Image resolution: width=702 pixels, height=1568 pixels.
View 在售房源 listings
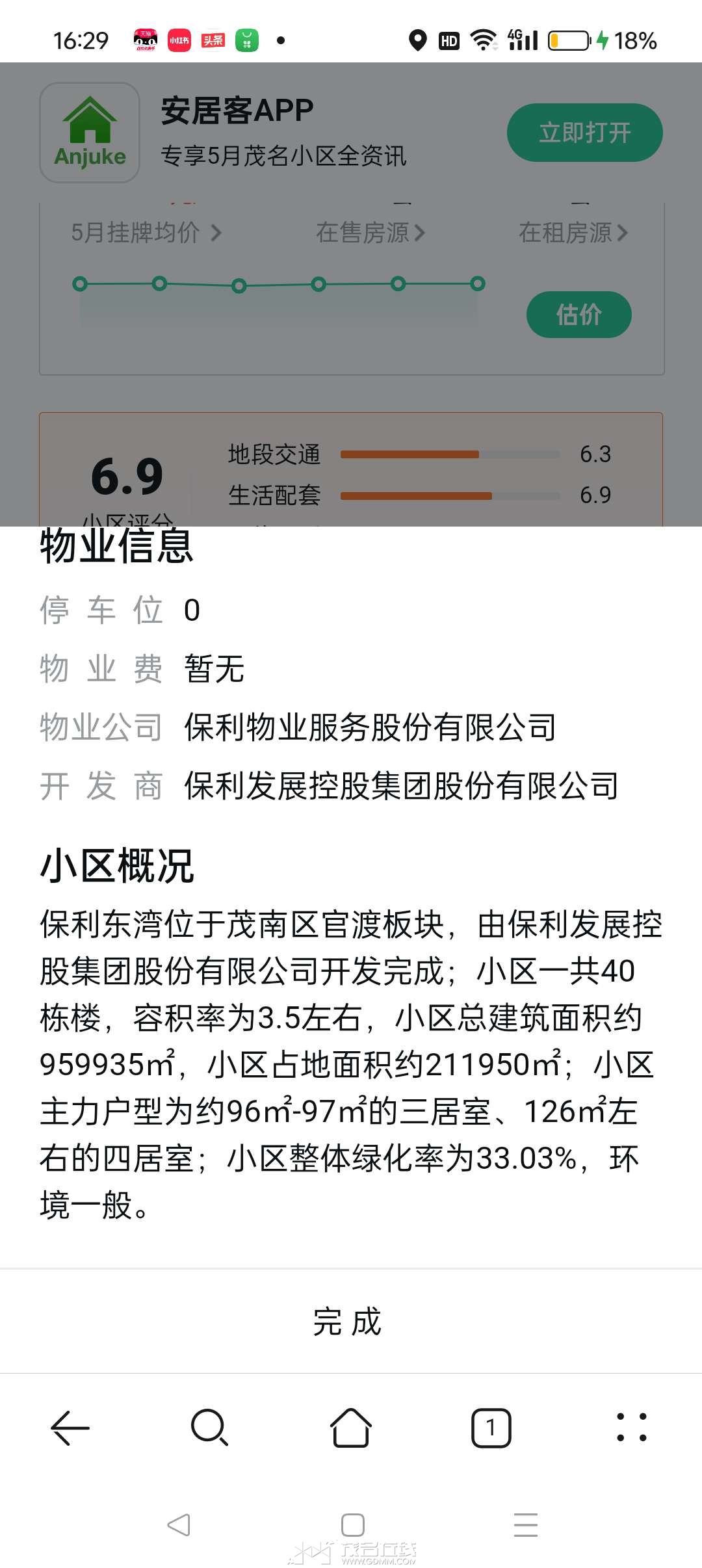pos(370,232)
